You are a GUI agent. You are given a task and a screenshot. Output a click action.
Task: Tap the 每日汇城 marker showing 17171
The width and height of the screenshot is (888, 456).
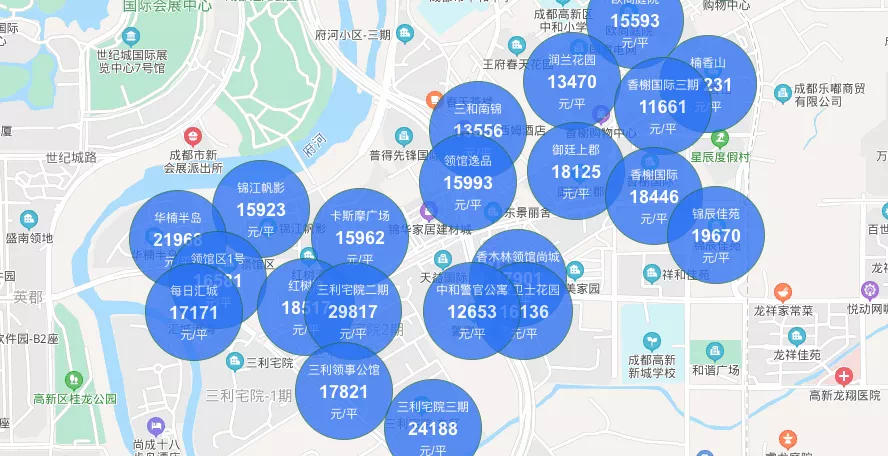194,312
